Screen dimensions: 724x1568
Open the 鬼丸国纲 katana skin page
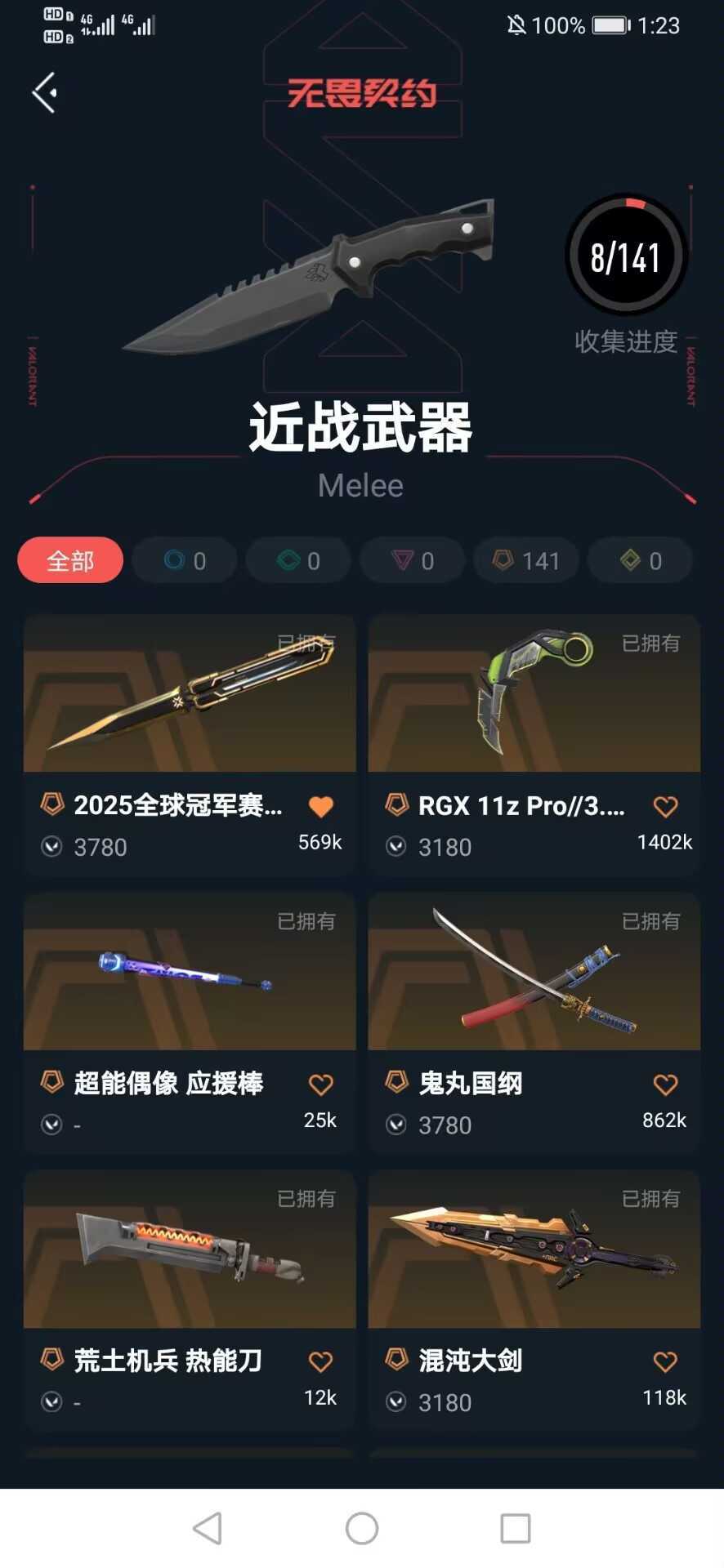pos(534,973)
